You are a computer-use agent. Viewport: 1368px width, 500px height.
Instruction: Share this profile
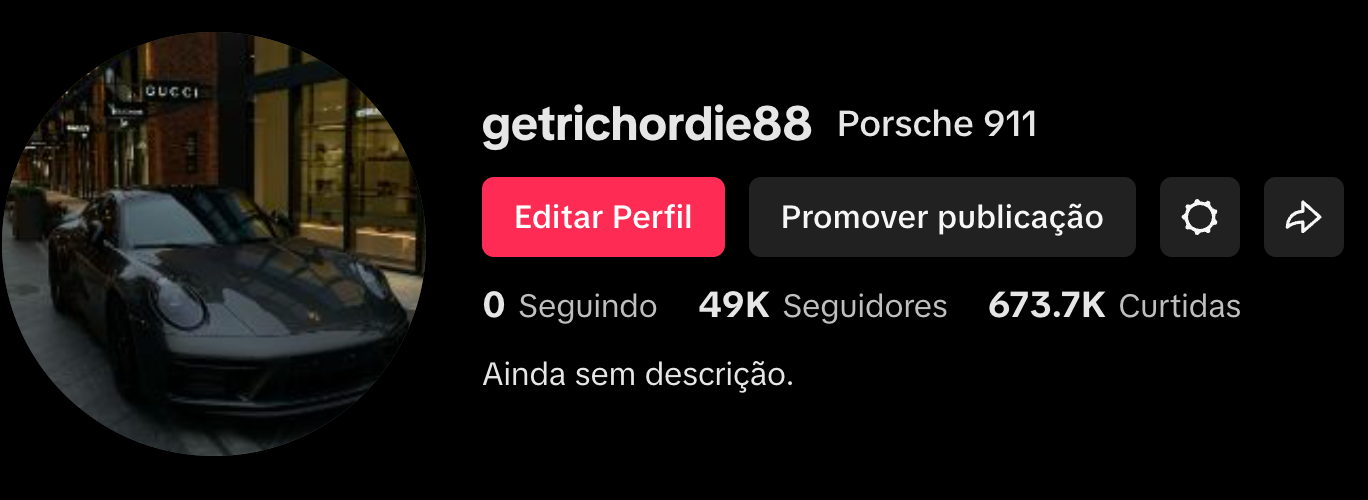tap(1303, 217)
